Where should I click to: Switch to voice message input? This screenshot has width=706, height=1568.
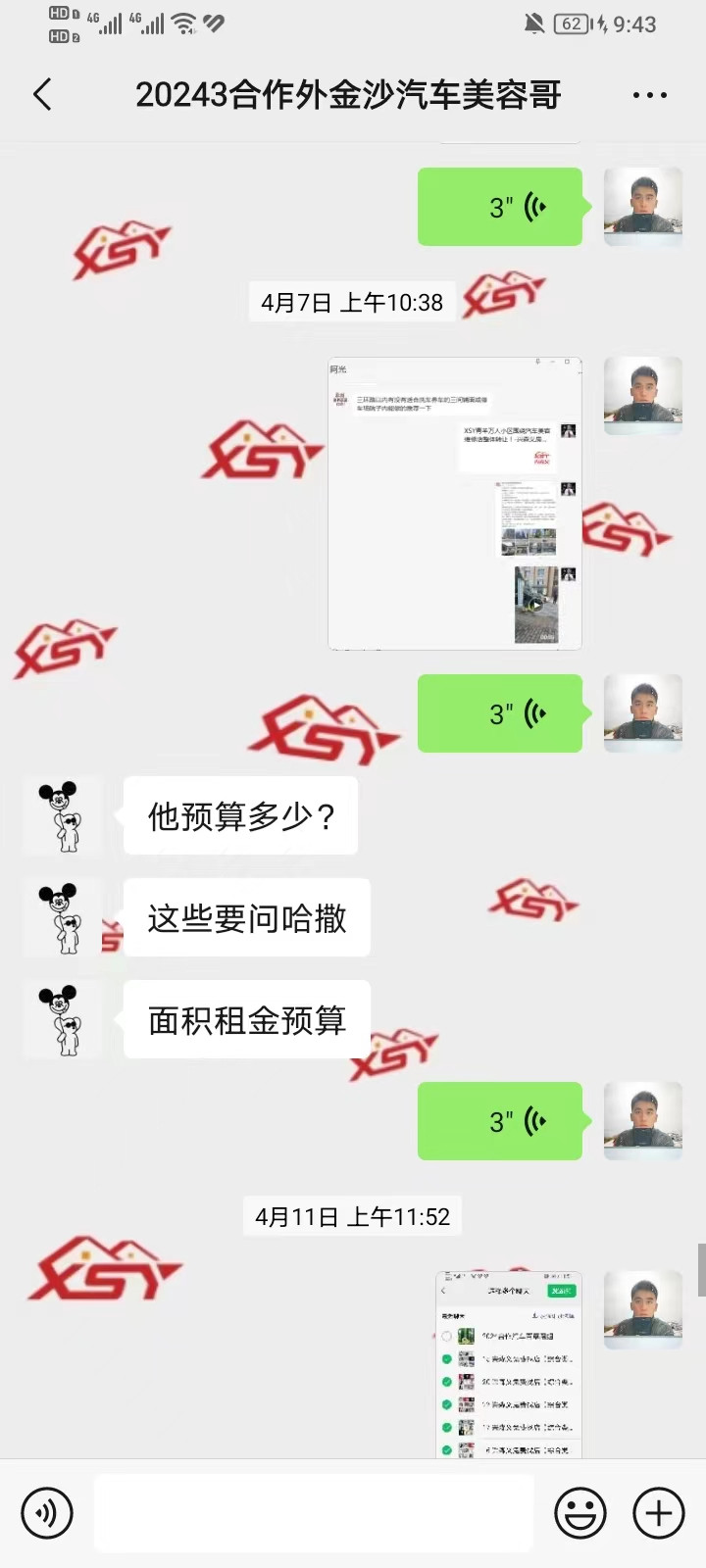[46, 1513]
